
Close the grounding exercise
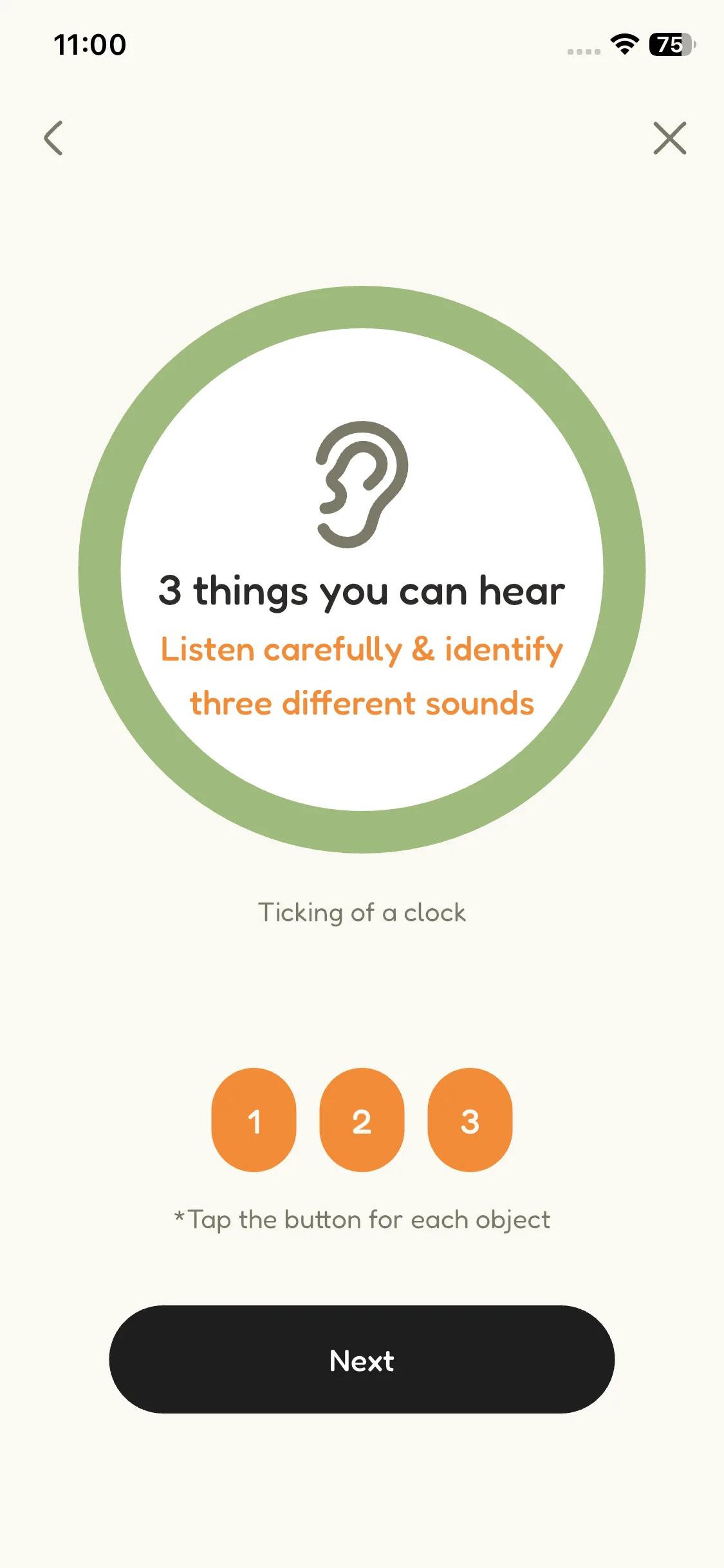click(x=669, y=138)
